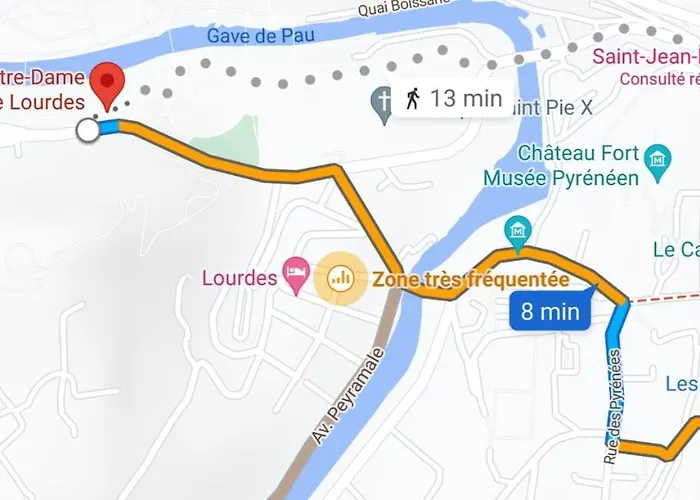Image resolution: width=700 pixels, height=500 pixels.
Task: Tap the church marker near Saint Pie X
Action: coord(380,101)
